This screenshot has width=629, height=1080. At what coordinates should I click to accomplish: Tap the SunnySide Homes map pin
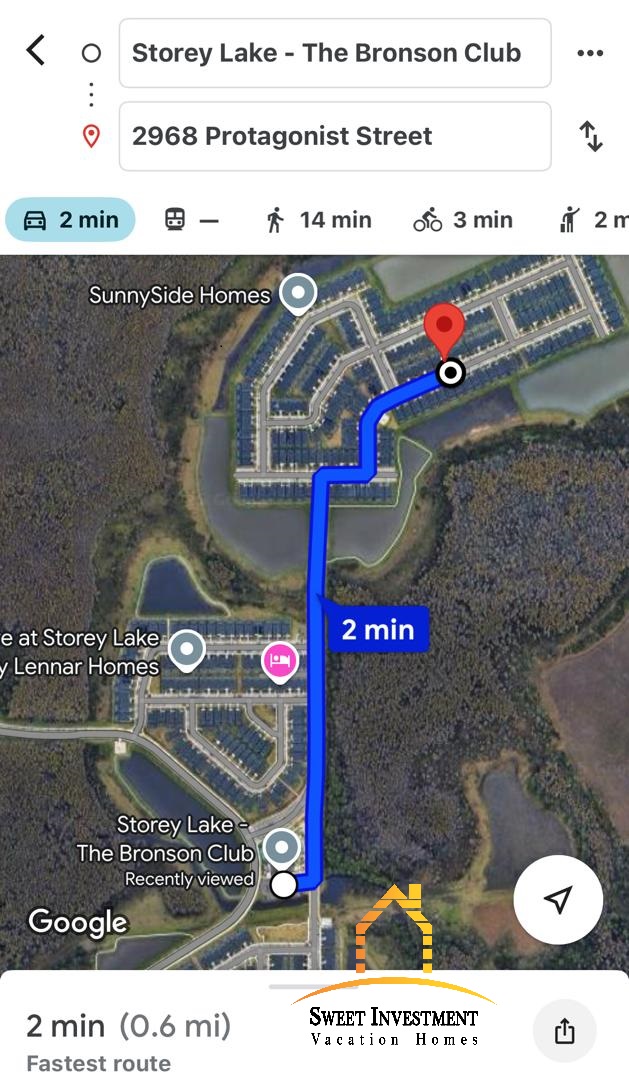coord(297,293)
